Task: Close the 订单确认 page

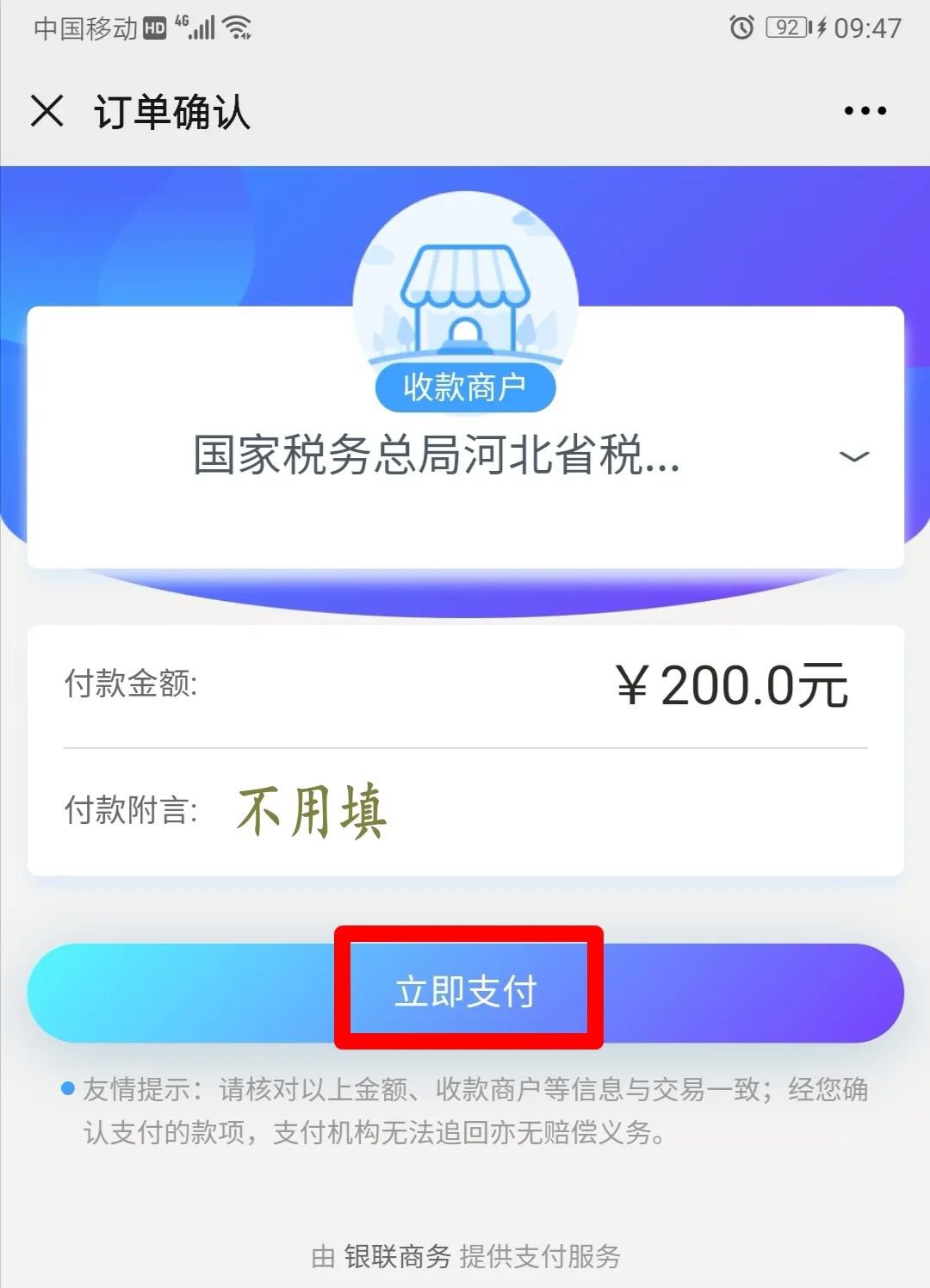Action: [x=47, y=111]
